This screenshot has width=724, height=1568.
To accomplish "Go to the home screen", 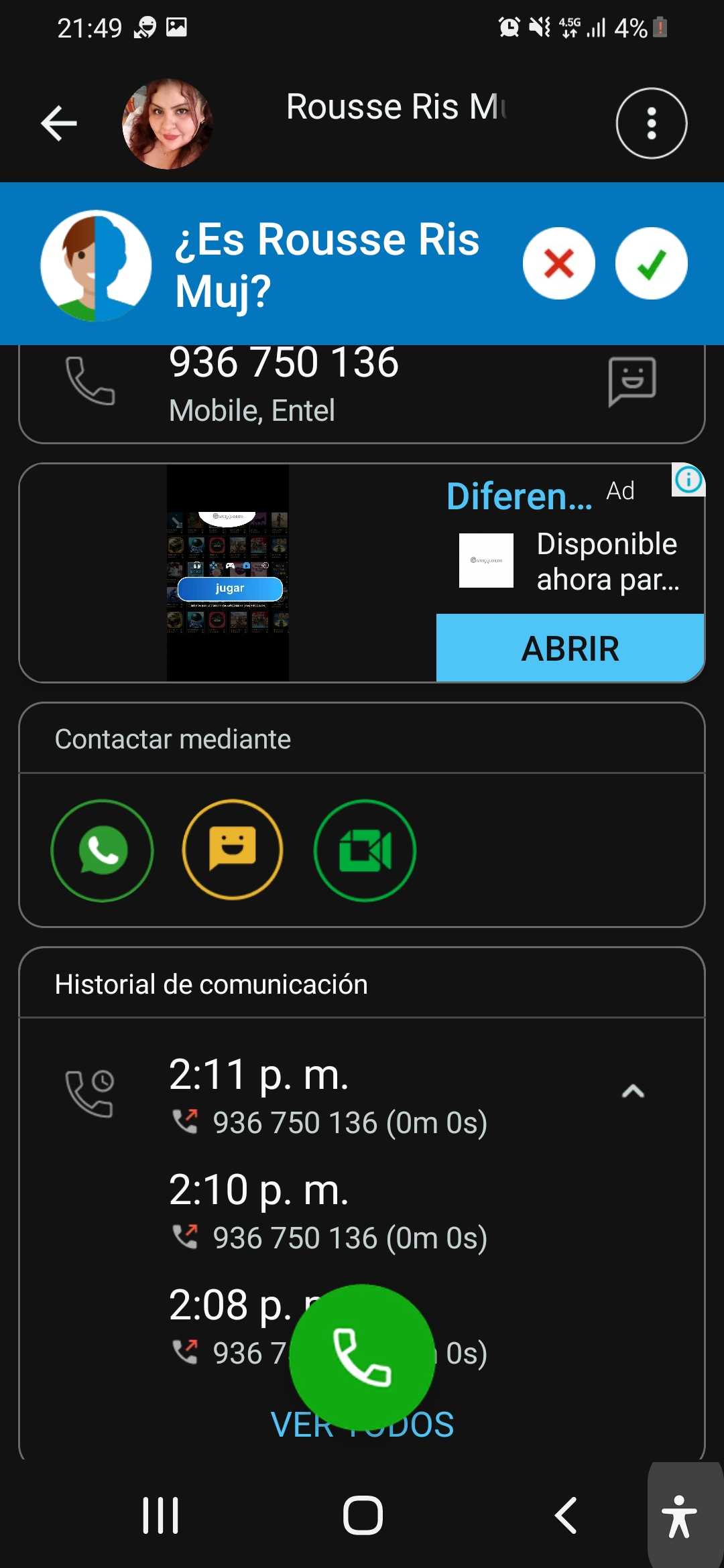I will (x=363, y=1515).
